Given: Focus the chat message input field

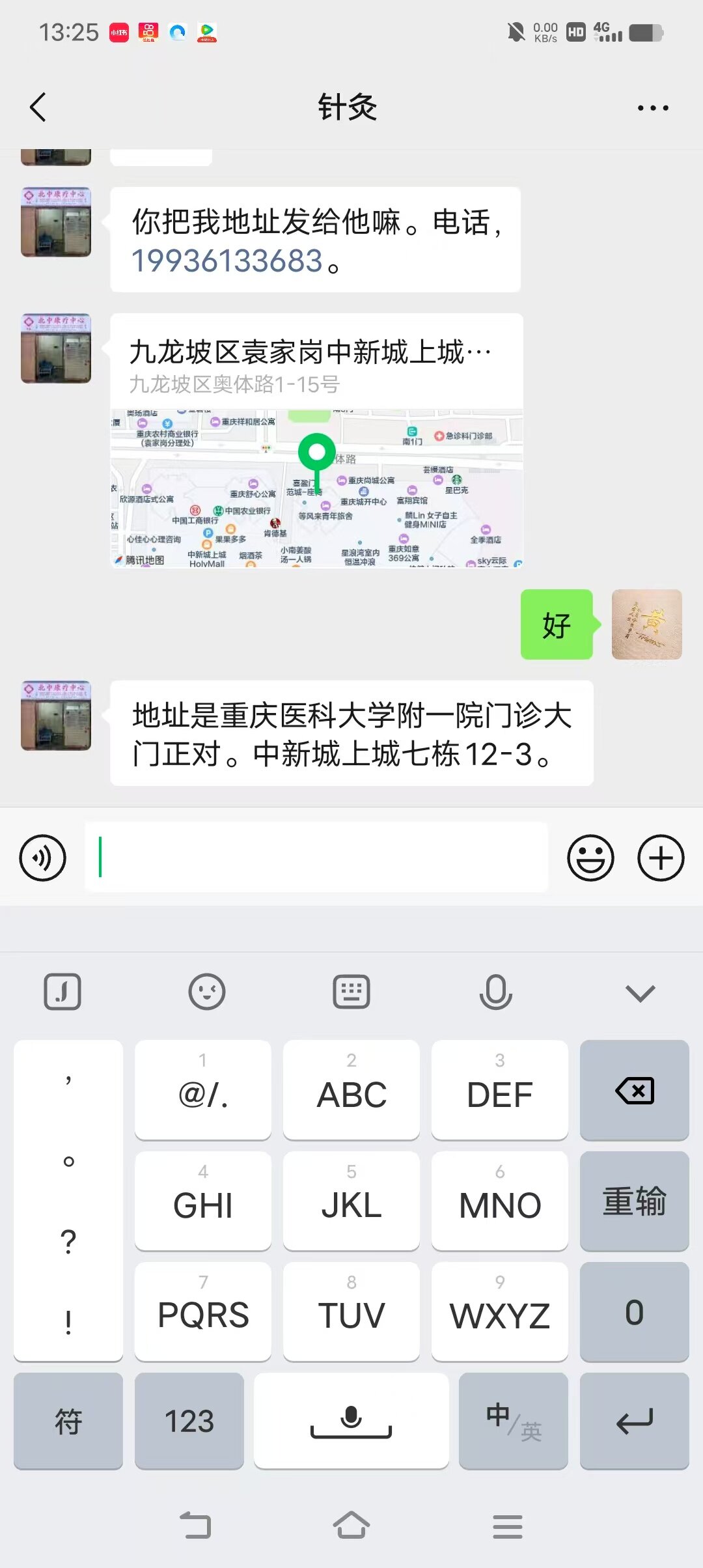Looking at the screenshot, I should click(316, 858).
